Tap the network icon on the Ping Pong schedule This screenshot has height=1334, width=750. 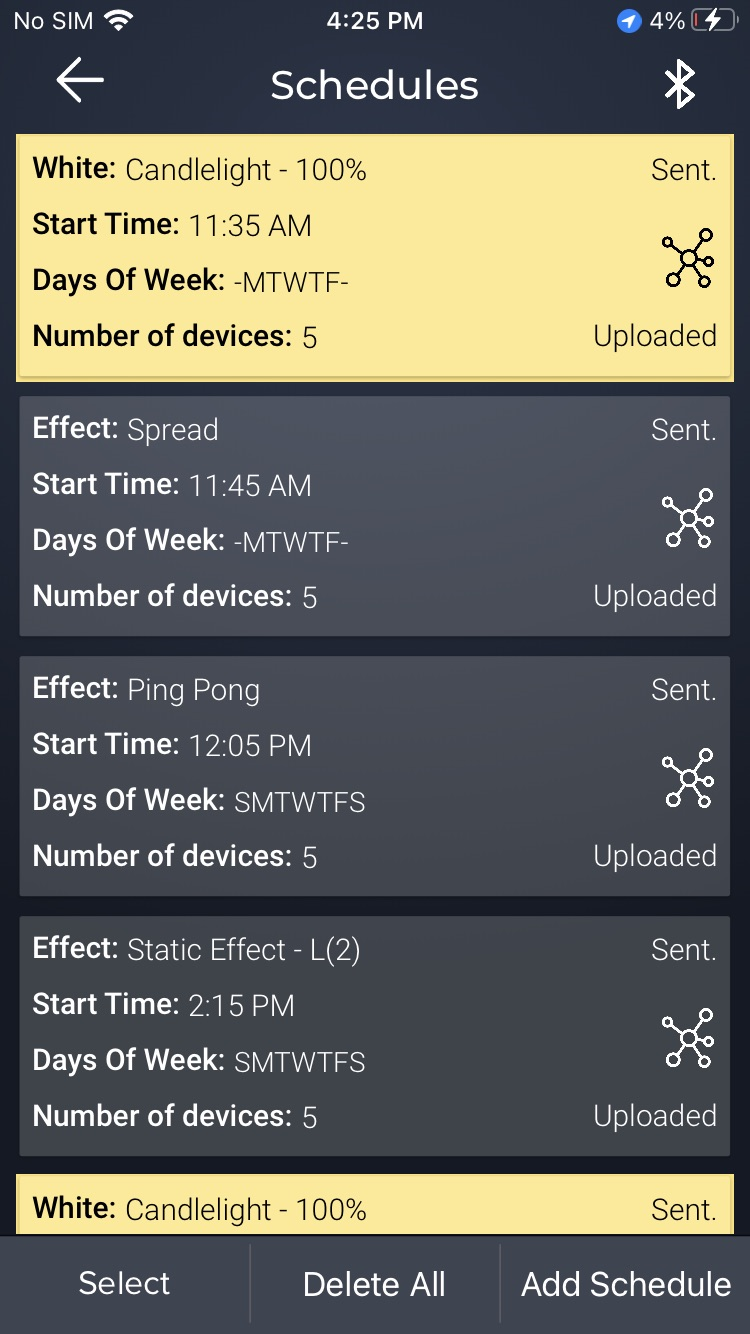[x=689, y=778]
